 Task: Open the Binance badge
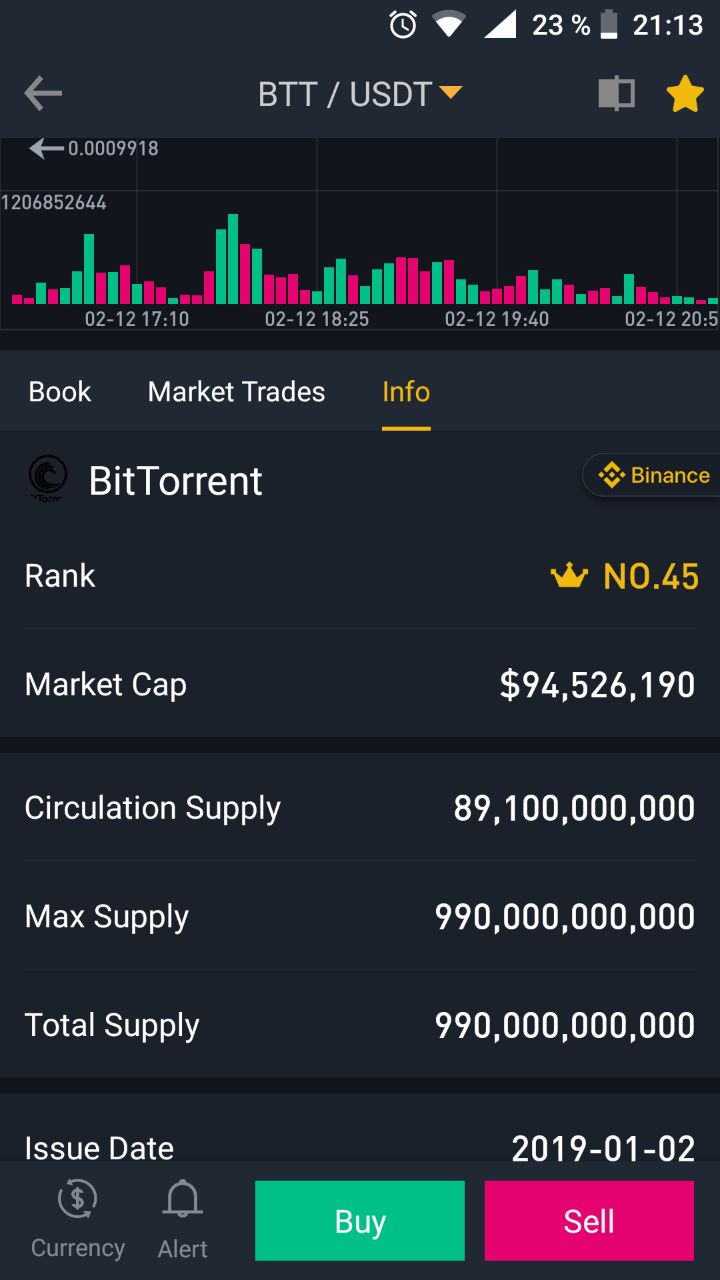click(x=652, y=475)
